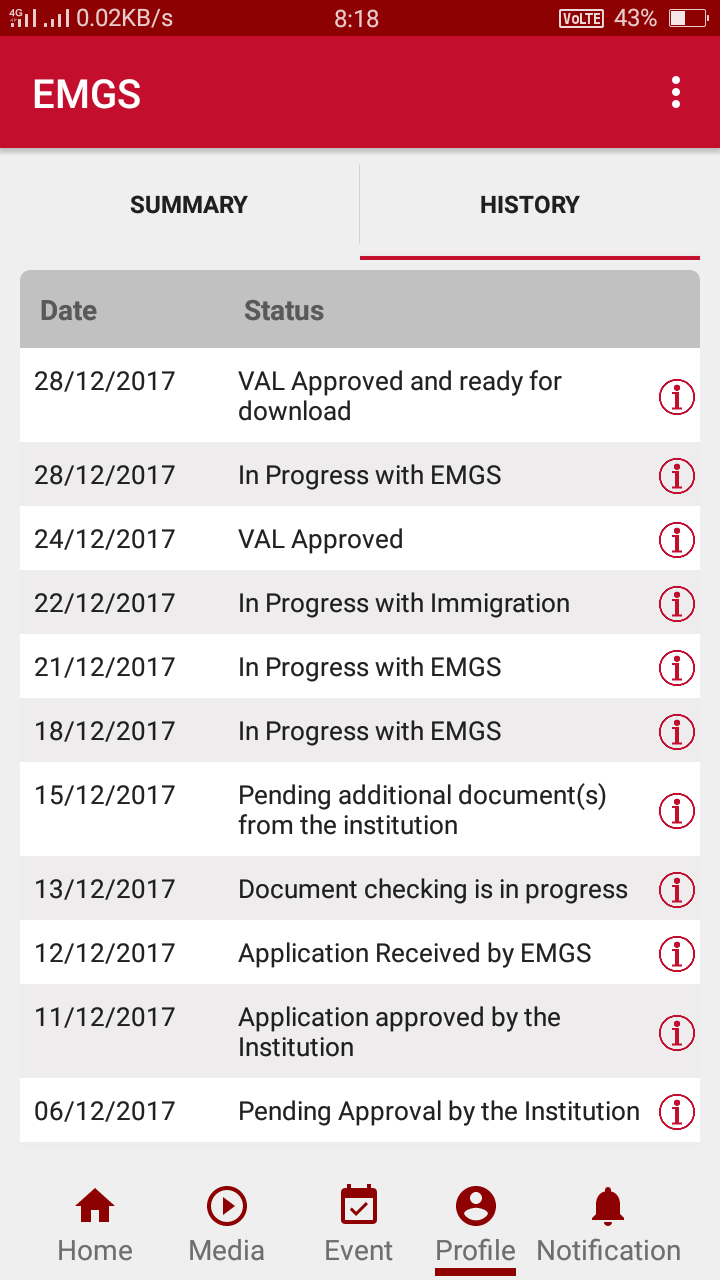Show info for Pending additional document(s) status
Image resolution: width=720 pixels, height=1280 pixels.
(x=677, y=811)
